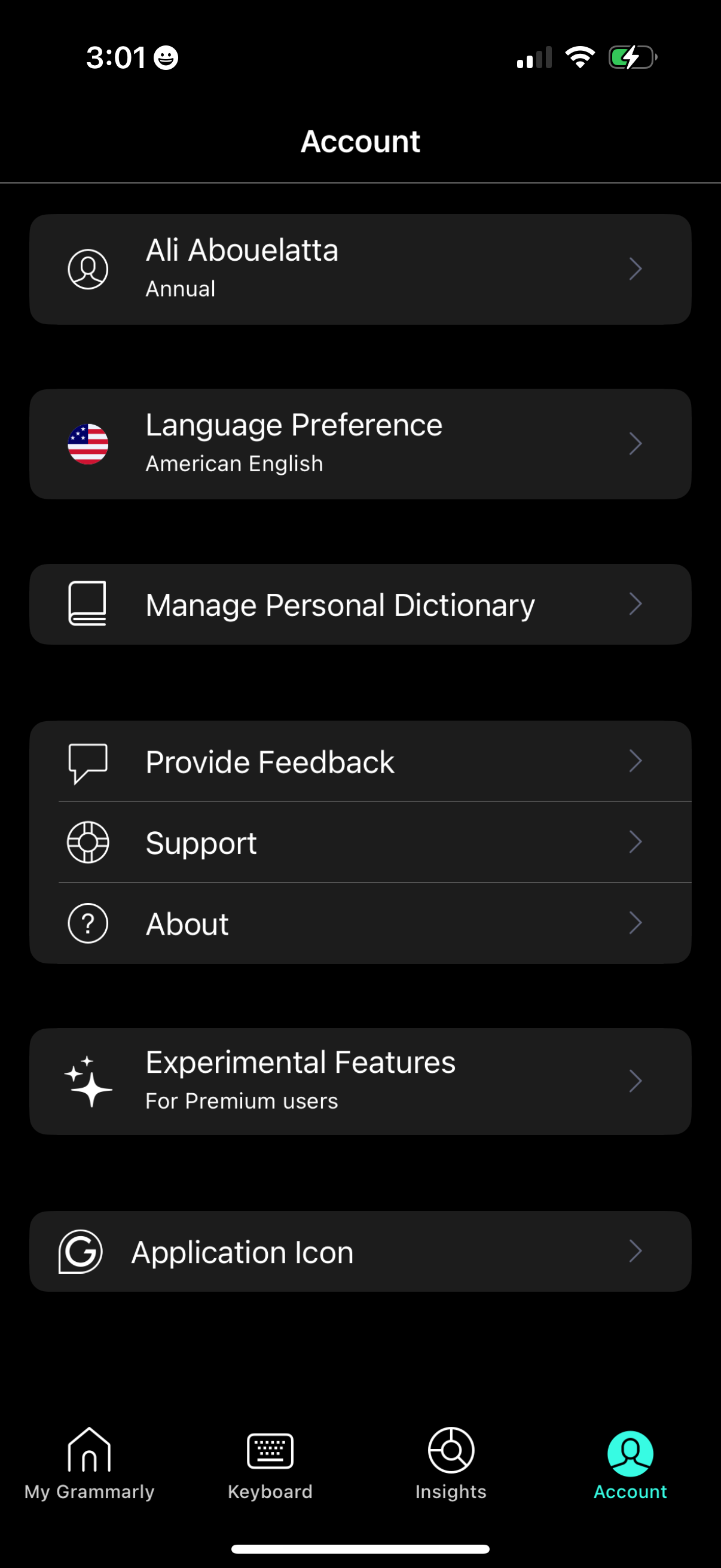
Task: Click the speech bubble feedback icon
Action: click(88, 761)
